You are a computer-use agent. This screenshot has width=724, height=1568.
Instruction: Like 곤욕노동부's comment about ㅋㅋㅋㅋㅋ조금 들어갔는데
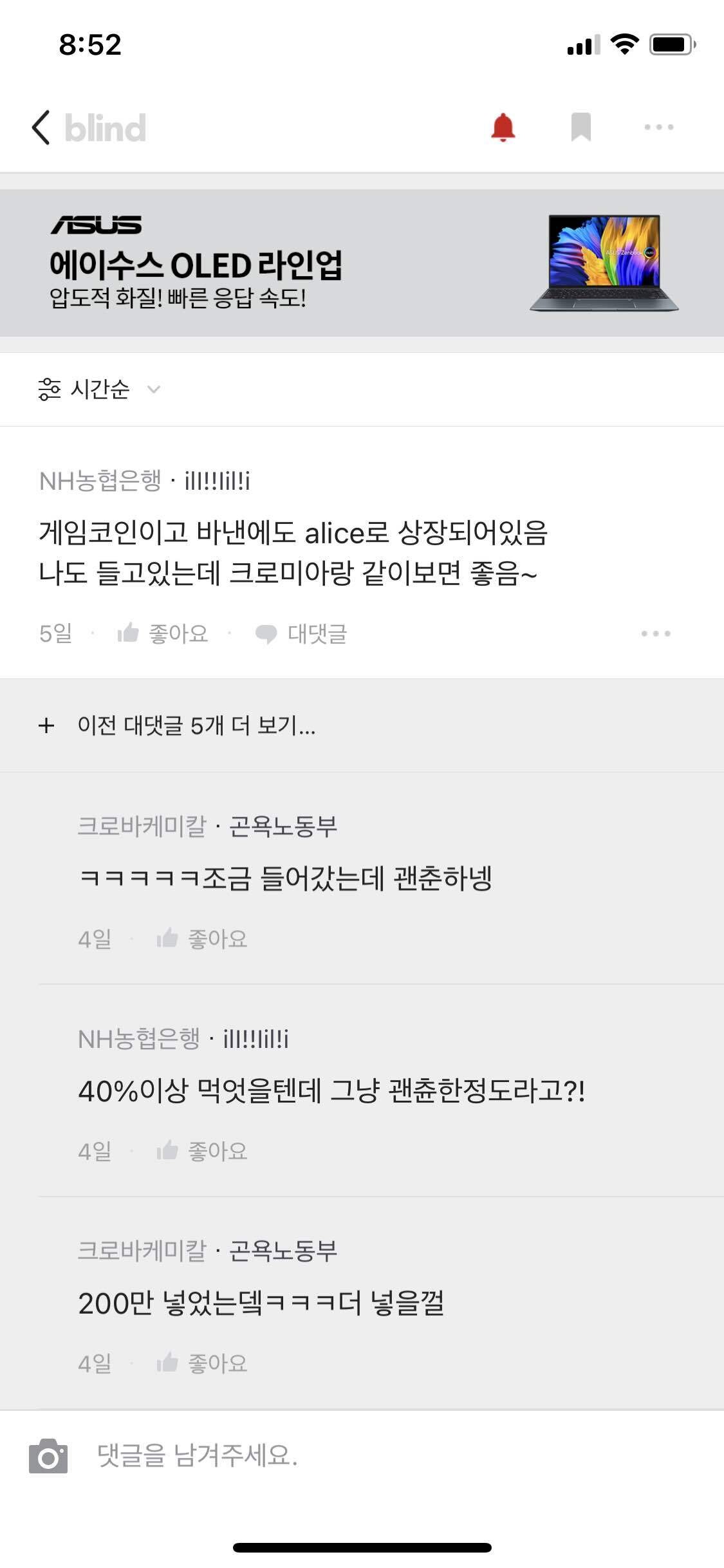pyautogui.click(x=169, y=939)
